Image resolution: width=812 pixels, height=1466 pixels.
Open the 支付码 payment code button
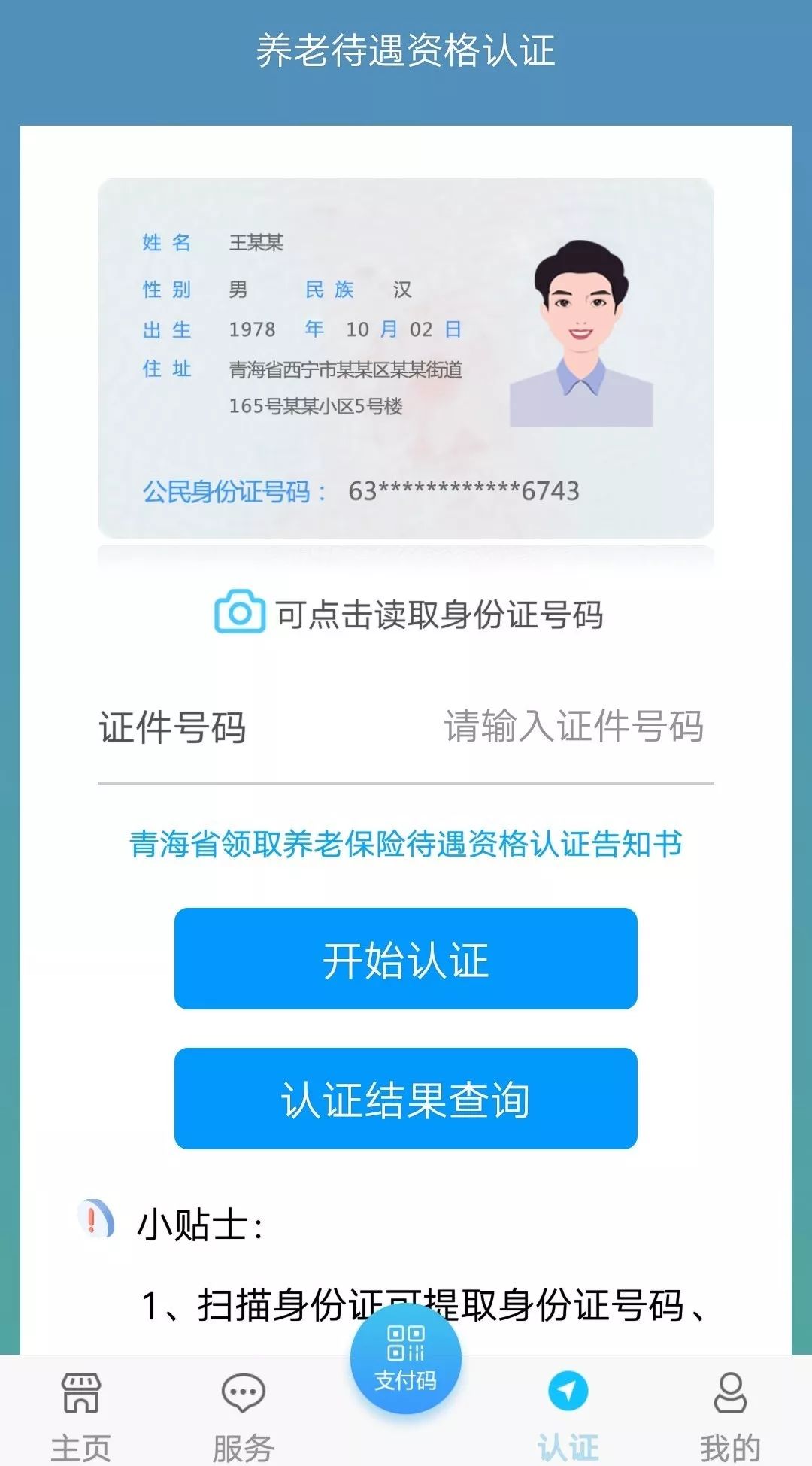coord(406,1360)
